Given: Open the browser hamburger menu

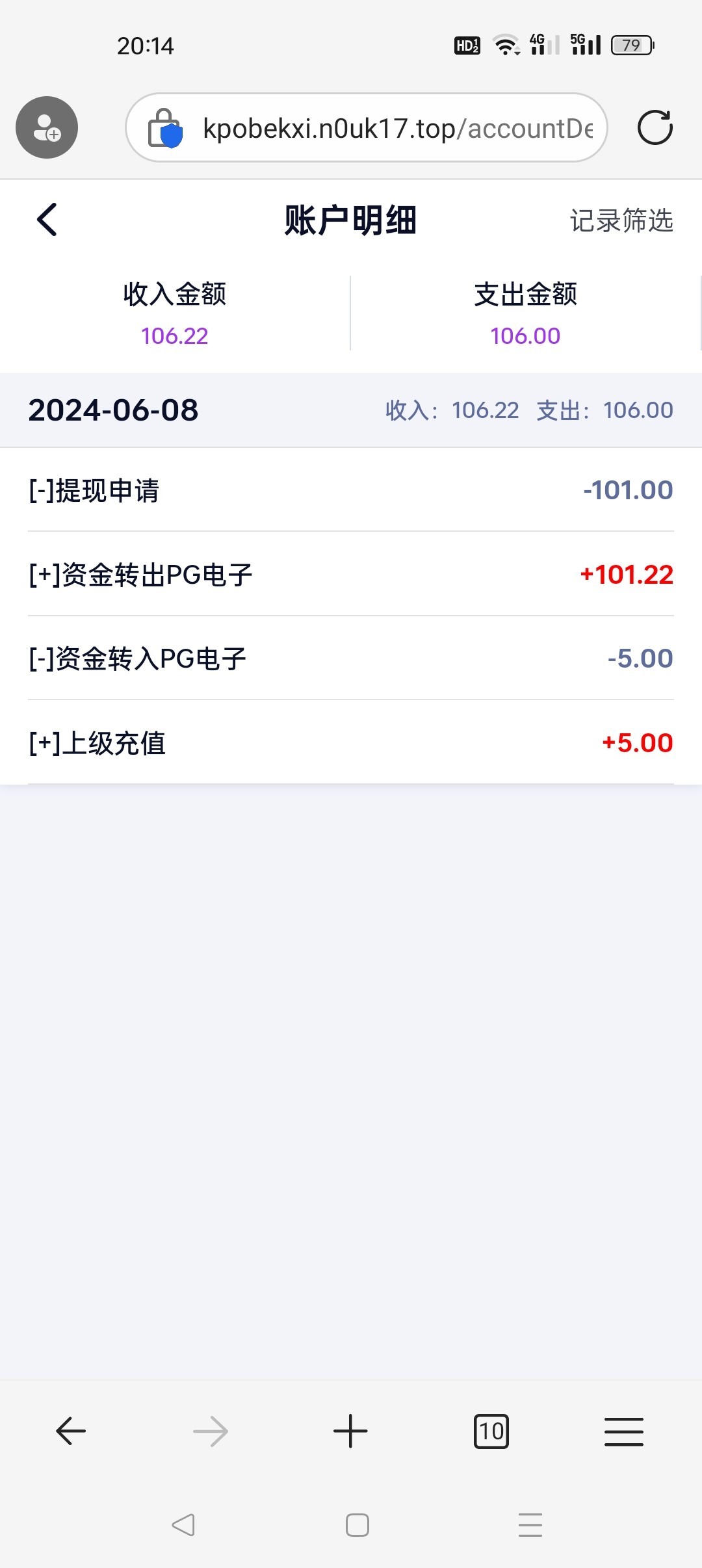Looking at the screenshot, I should coord(623,1431).
